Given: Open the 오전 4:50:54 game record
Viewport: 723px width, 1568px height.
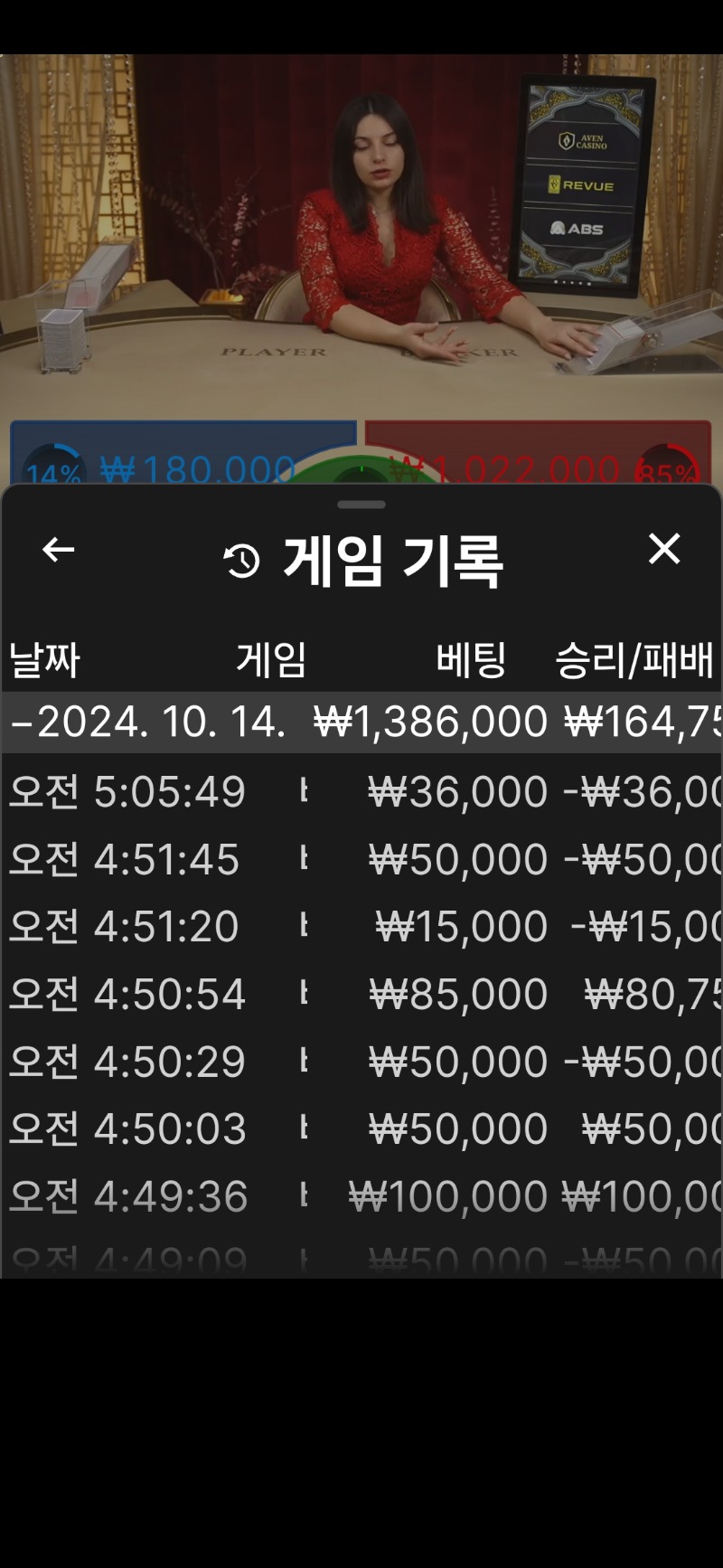Looking at the screenshot, I should pyautogui.click(x=361, y=995).
